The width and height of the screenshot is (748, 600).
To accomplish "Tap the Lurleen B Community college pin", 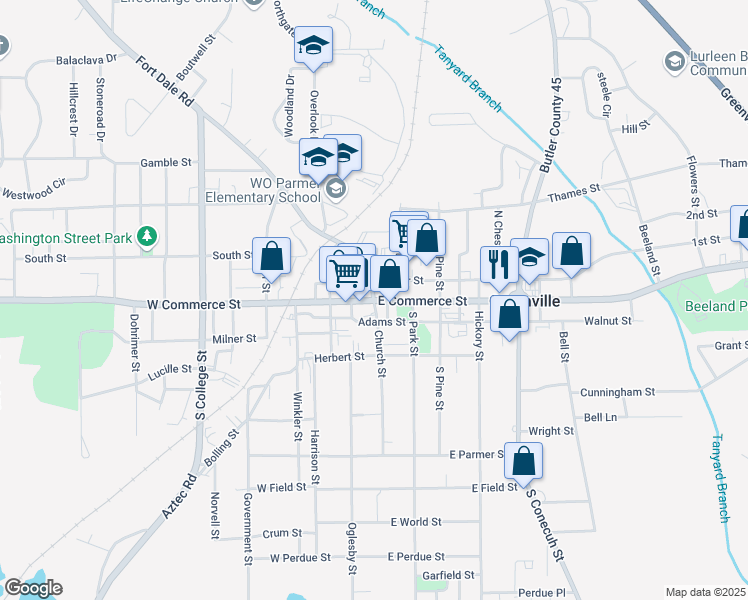I will point(675,62).
